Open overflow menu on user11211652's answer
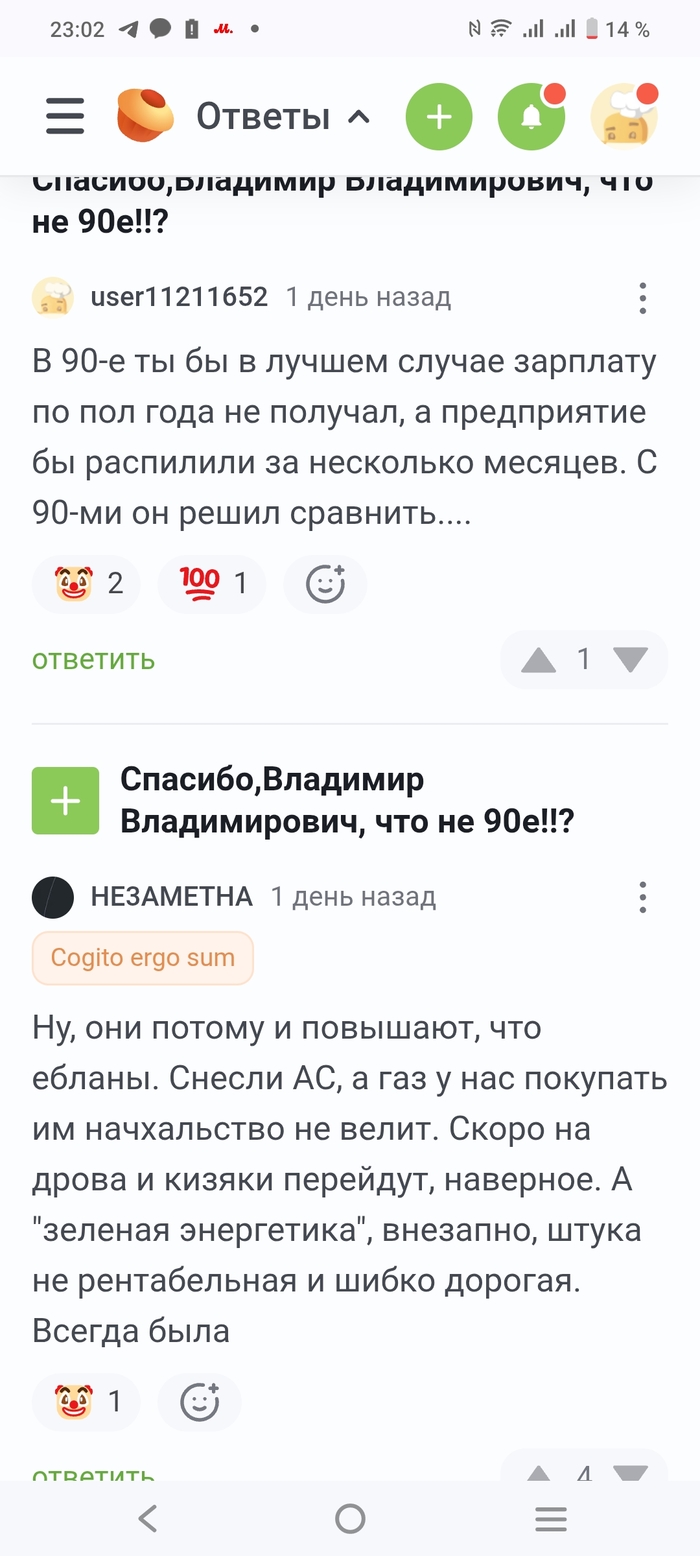This screenshot has height=1556, width=700. (642, 298)
